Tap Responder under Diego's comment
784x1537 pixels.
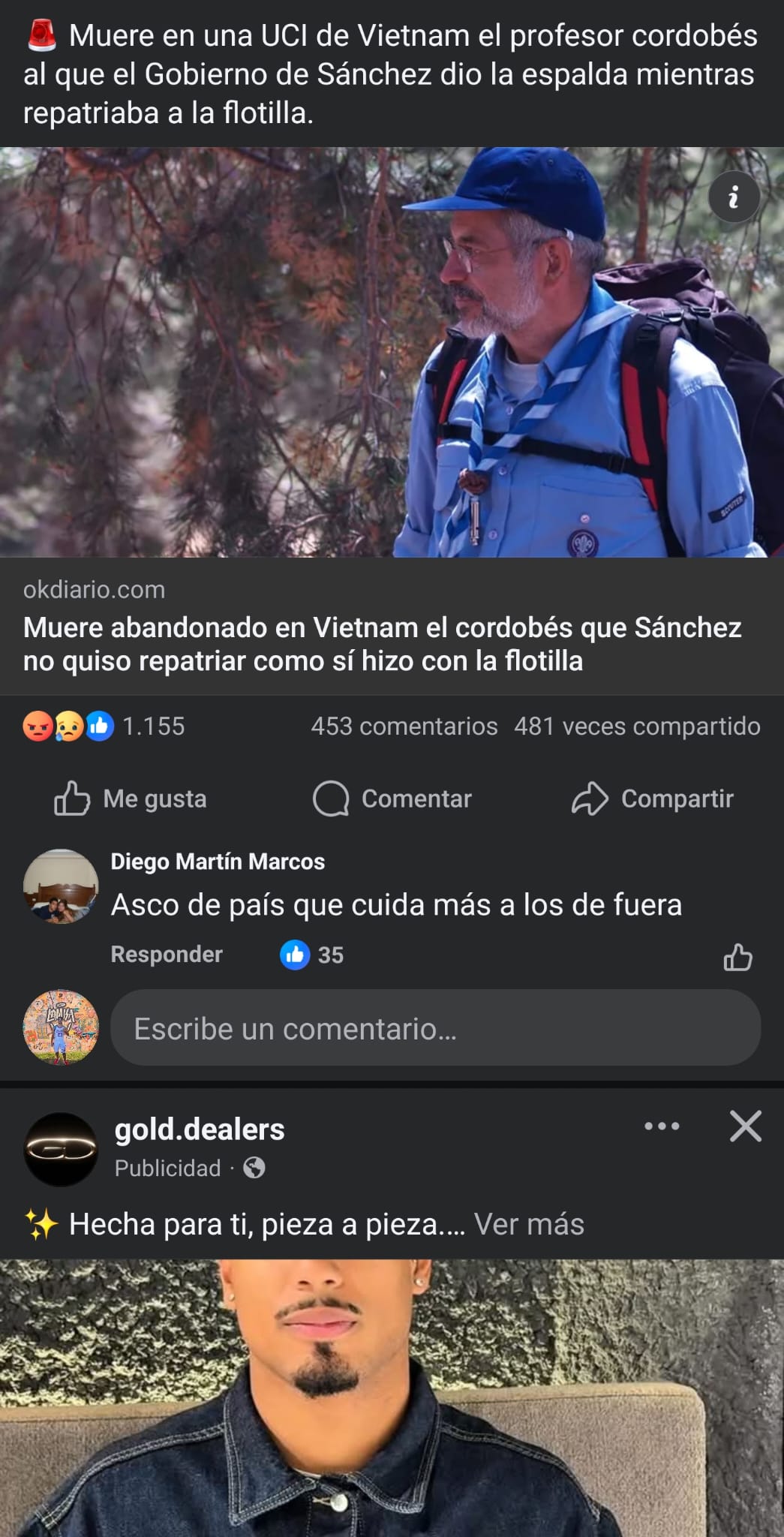click(166, 955)
